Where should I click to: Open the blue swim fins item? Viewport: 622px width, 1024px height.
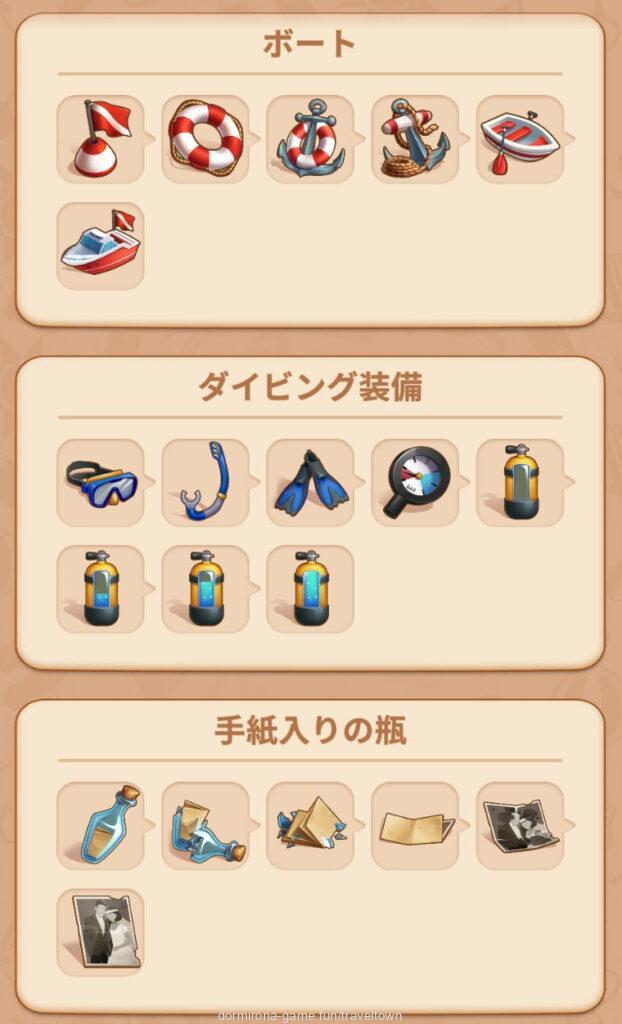pyautogui.click(x=310, y=482)
